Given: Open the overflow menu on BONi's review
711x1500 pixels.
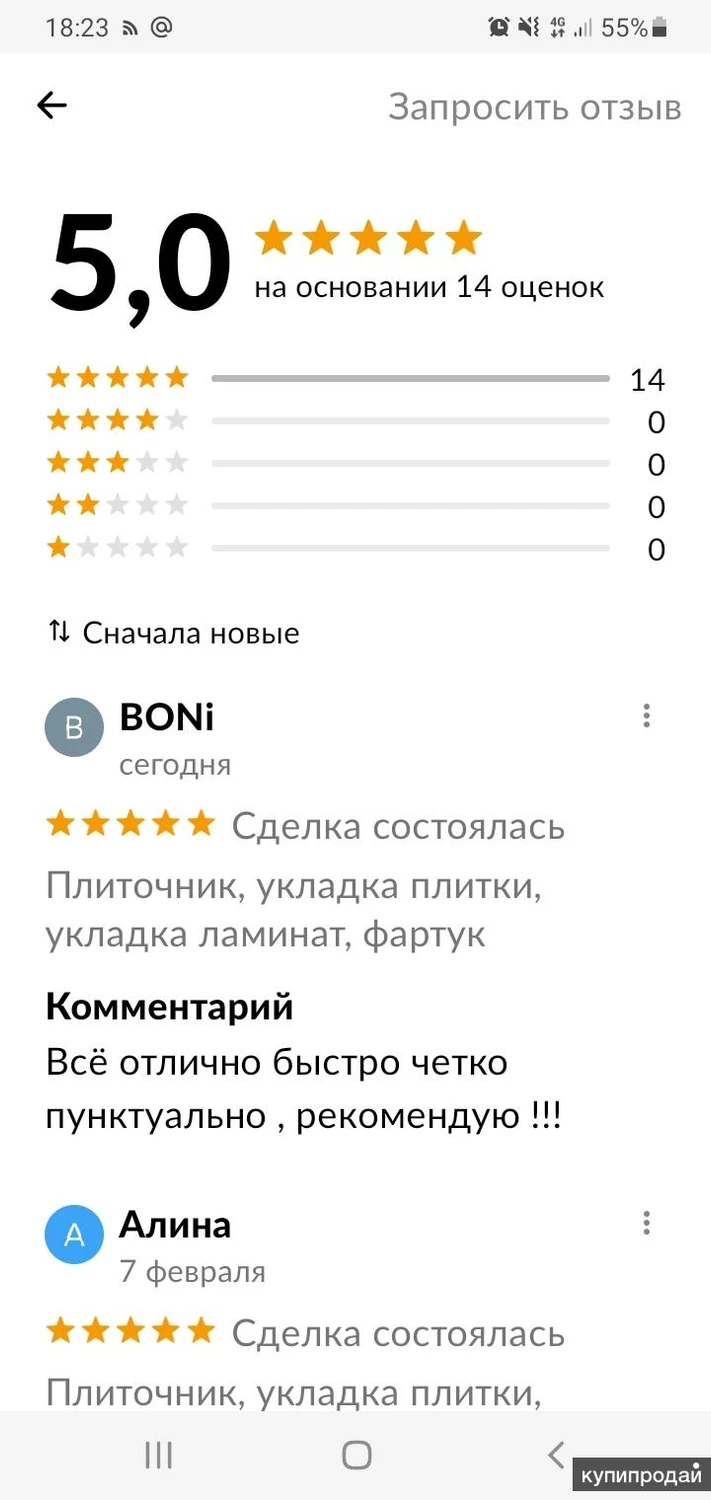Looking at the screenshot, I should pyautogui.click(x=647, y=715).
